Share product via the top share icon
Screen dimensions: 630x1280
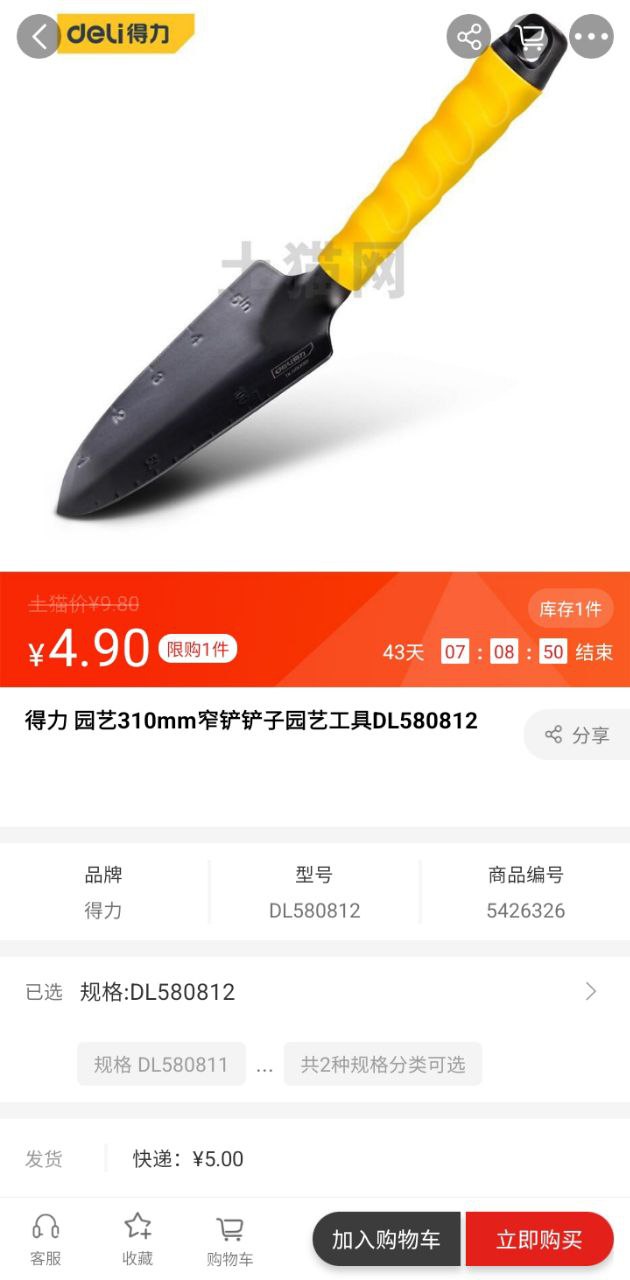[x=469, y=37]
